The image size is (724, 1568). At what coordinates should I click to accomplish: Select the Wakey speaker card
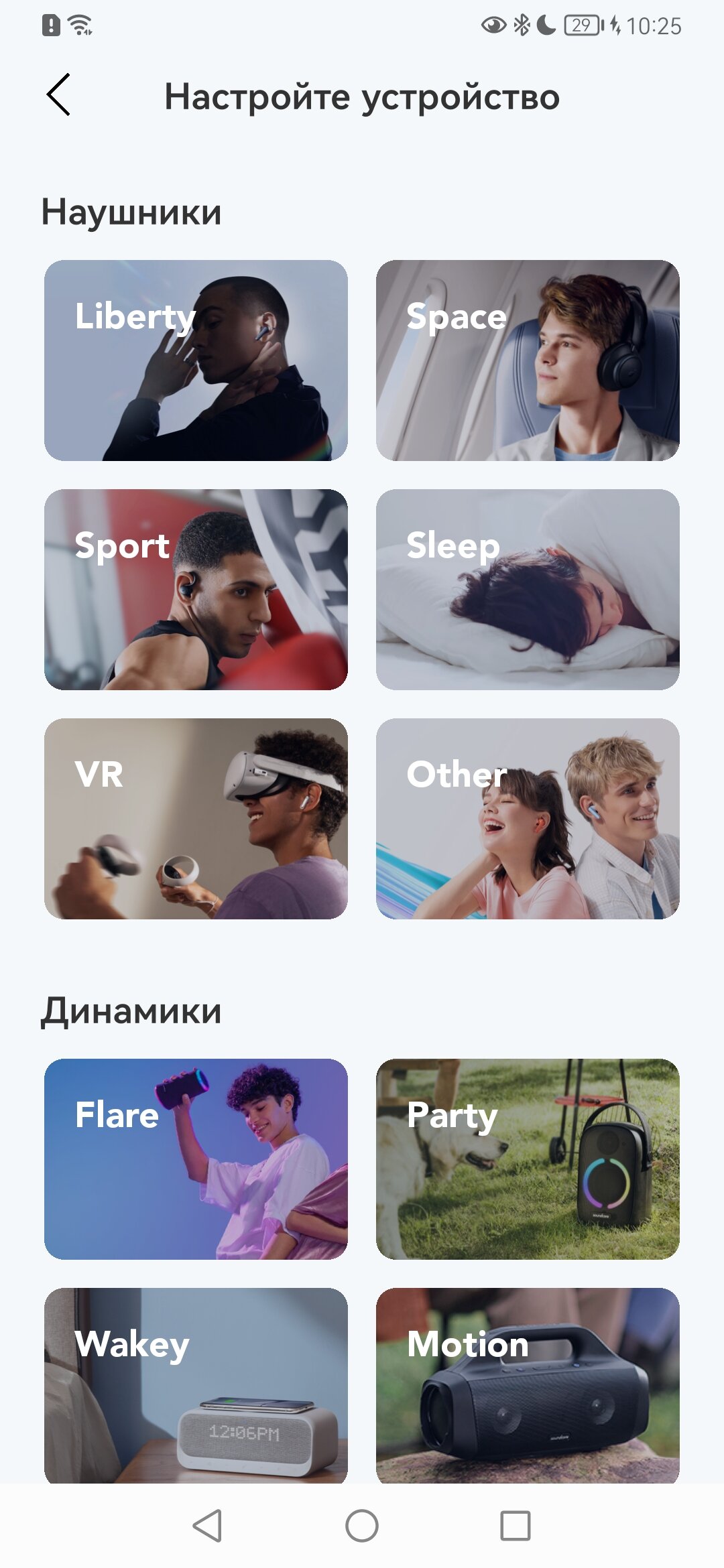click(196, 1385)
